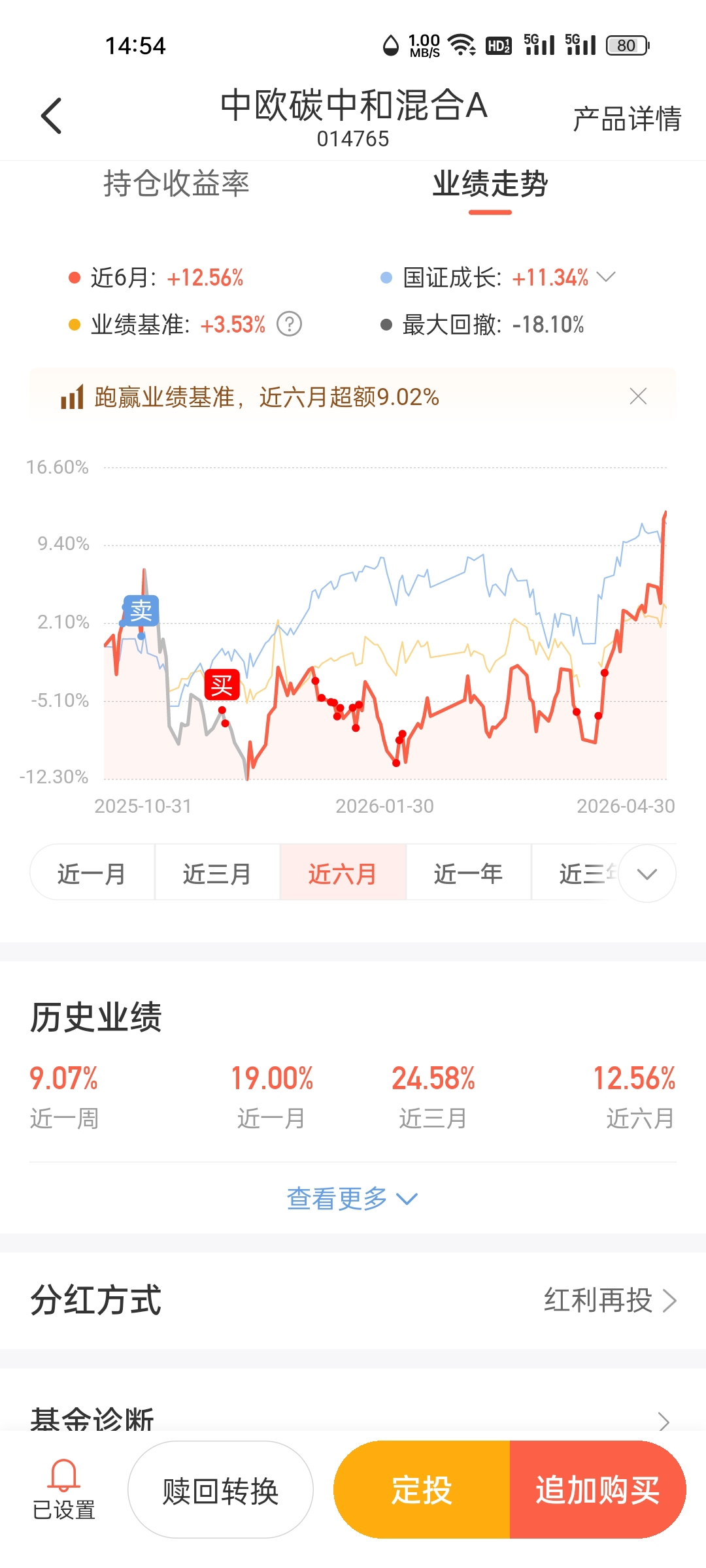Start a 定投 plan

(x=422, y=1490)
